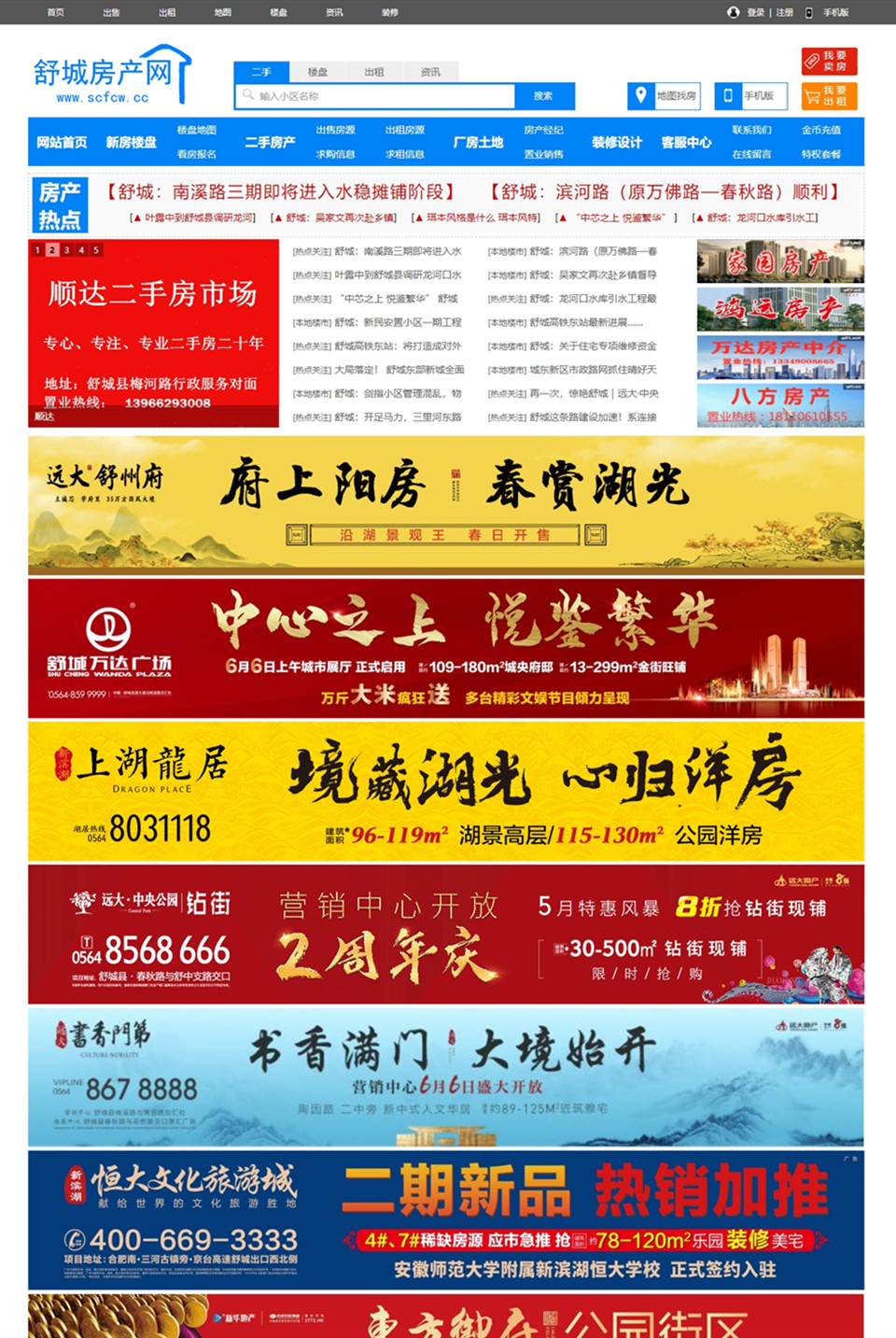The height and width of the screenshot is (1338, 896).
Task: Open the 远大舒州府 banner ad
Action: coord(446,504)
